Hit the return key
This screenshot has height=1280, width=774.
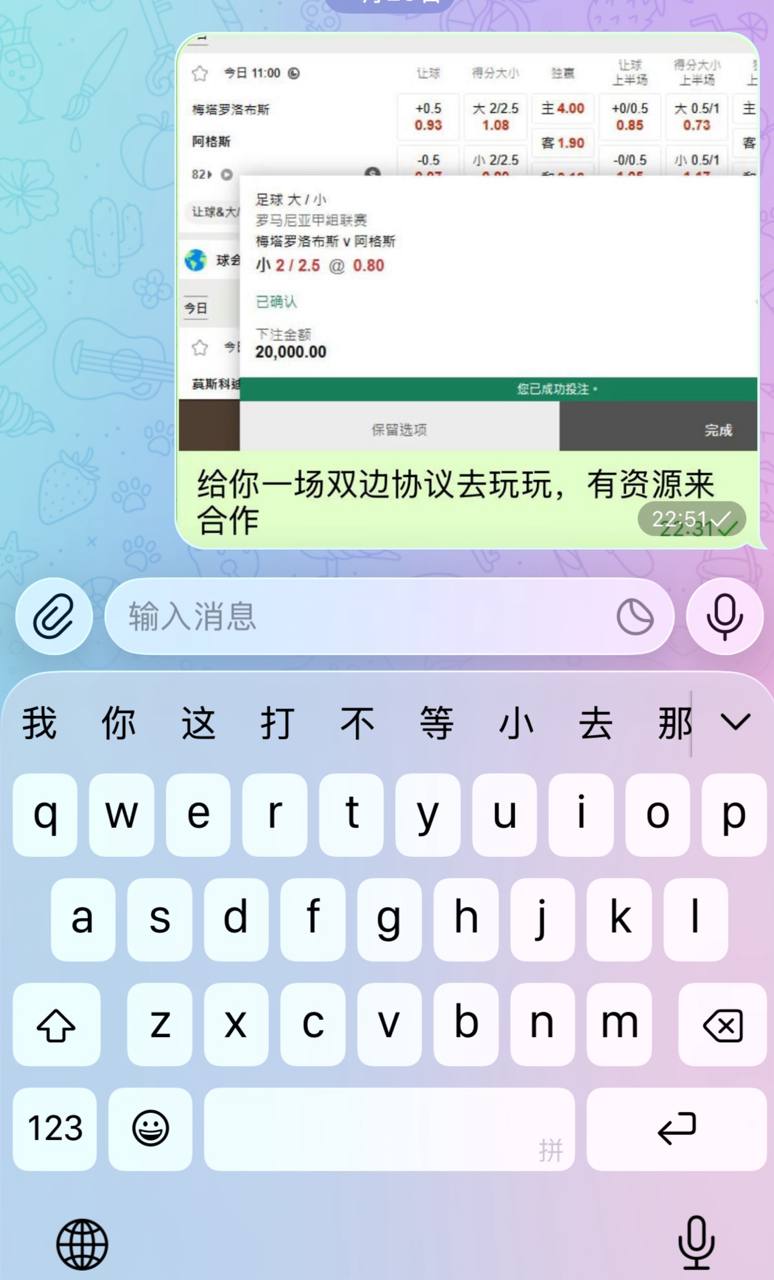(x=676, y=1129)
